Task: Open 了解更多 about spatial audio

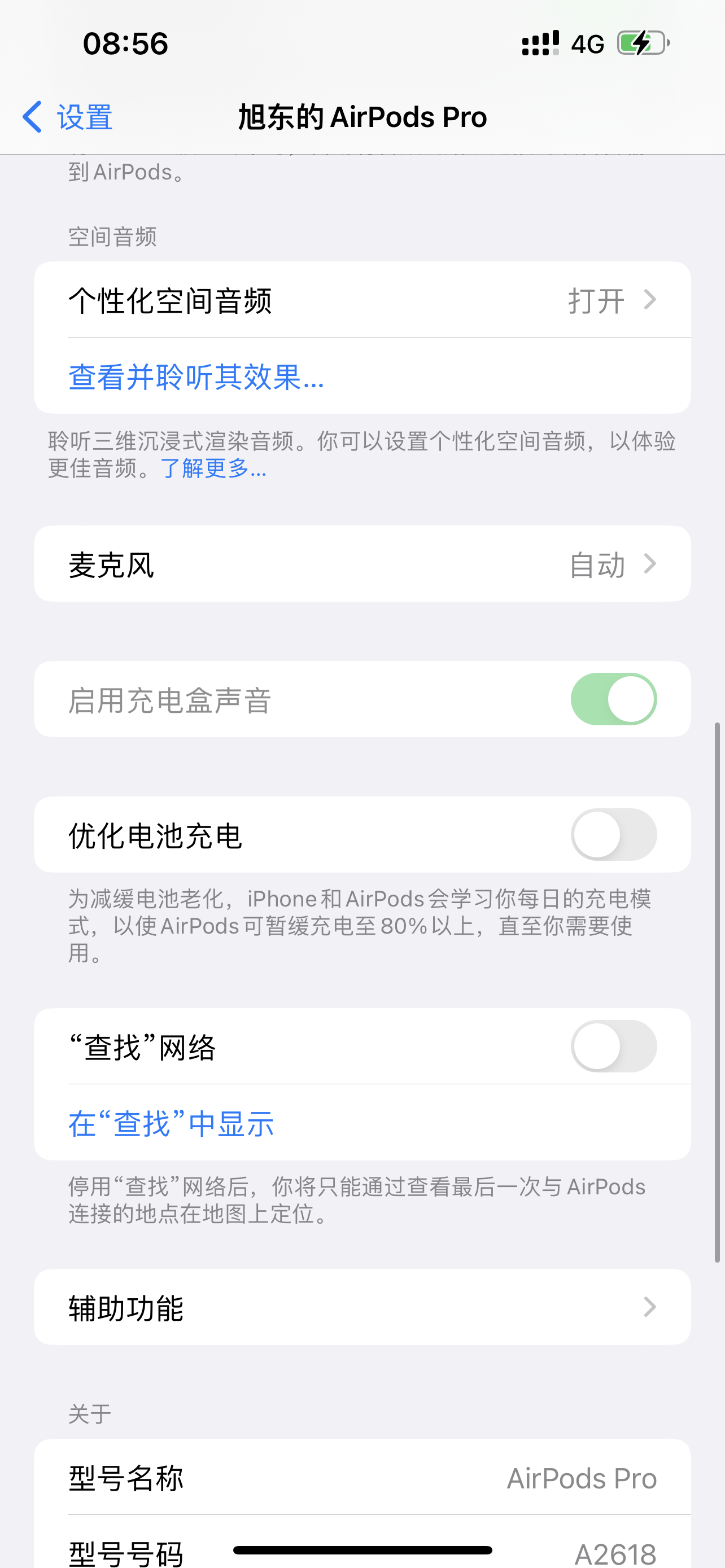Action: coord(213,468)
